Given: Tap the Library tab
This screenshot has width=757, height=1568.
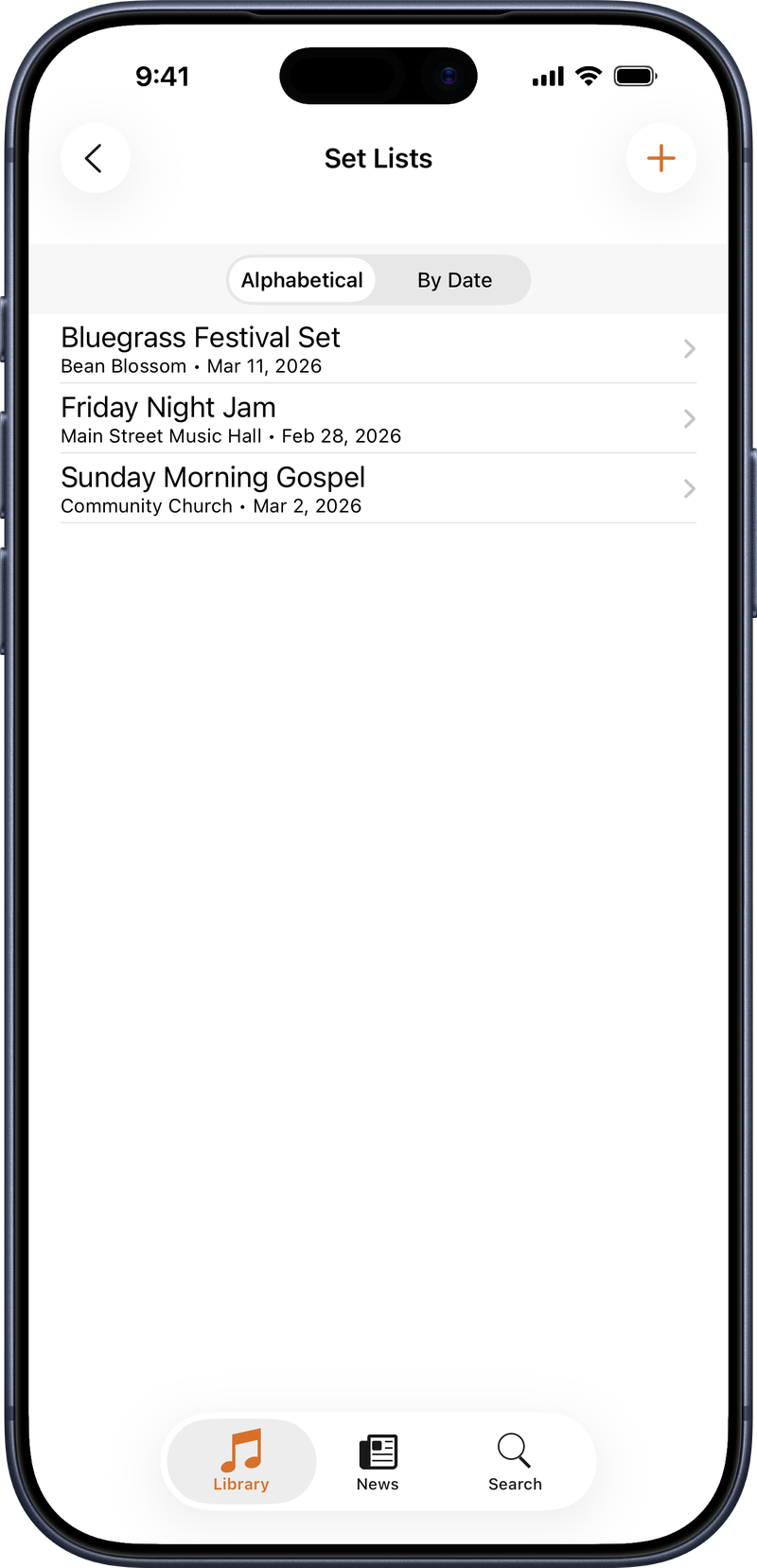Looking at the screenshot, I should pos(241,1461).
